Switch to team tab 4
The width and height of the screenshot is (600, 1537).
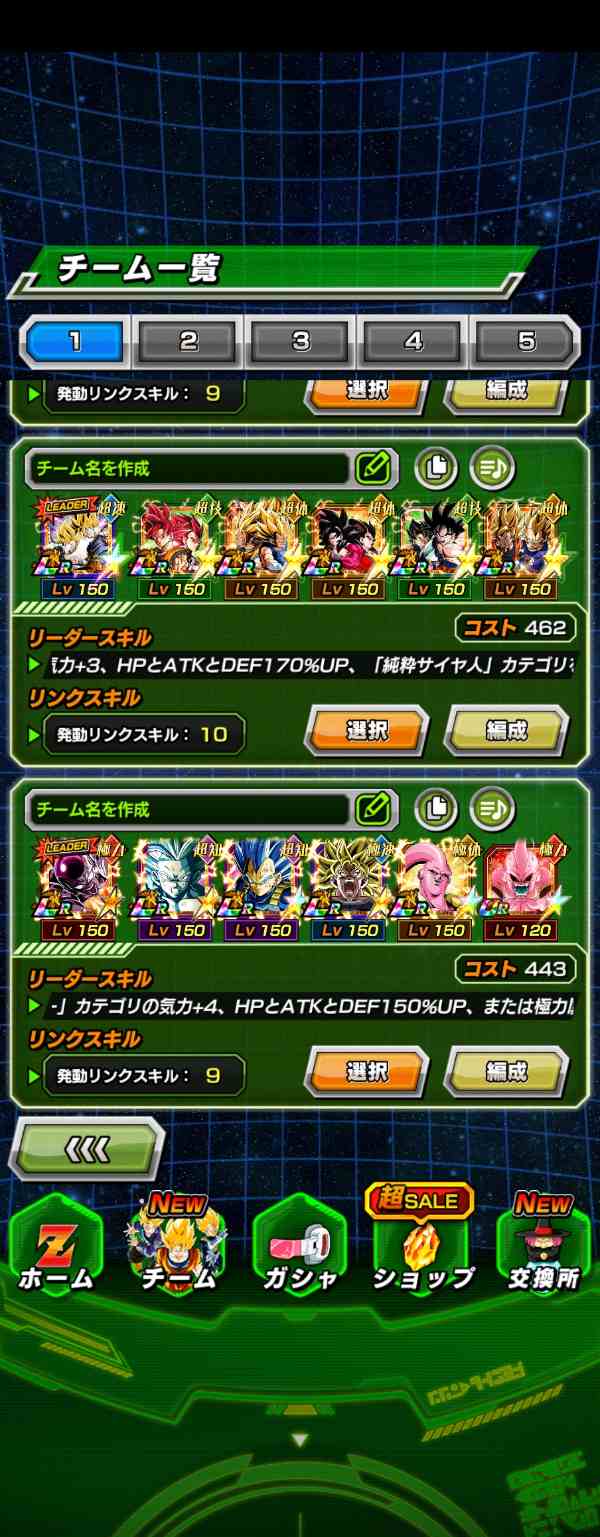(x=413, y=342)
